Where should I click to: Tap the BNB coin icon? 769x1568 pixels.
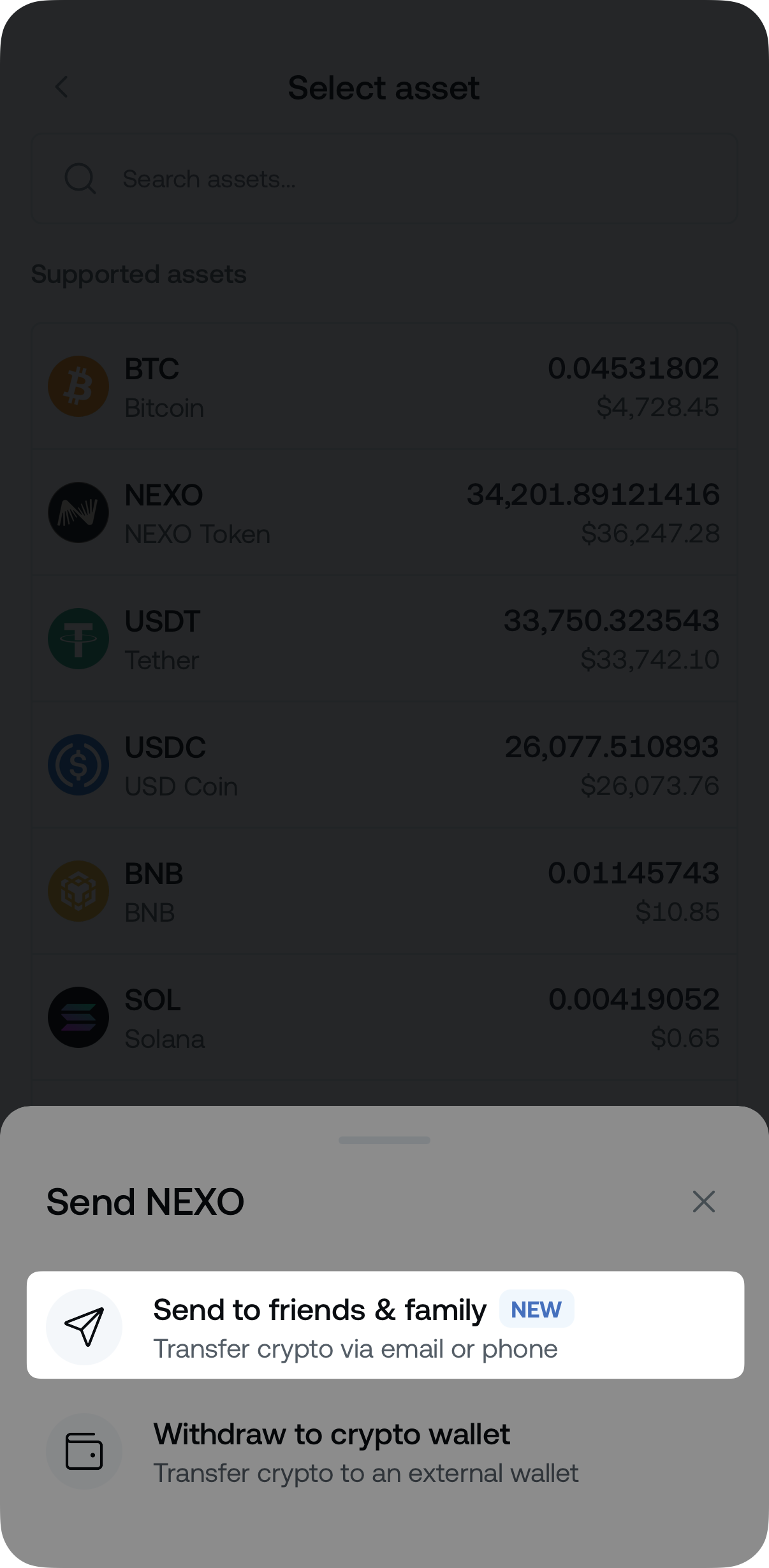(x=78, y=890)
